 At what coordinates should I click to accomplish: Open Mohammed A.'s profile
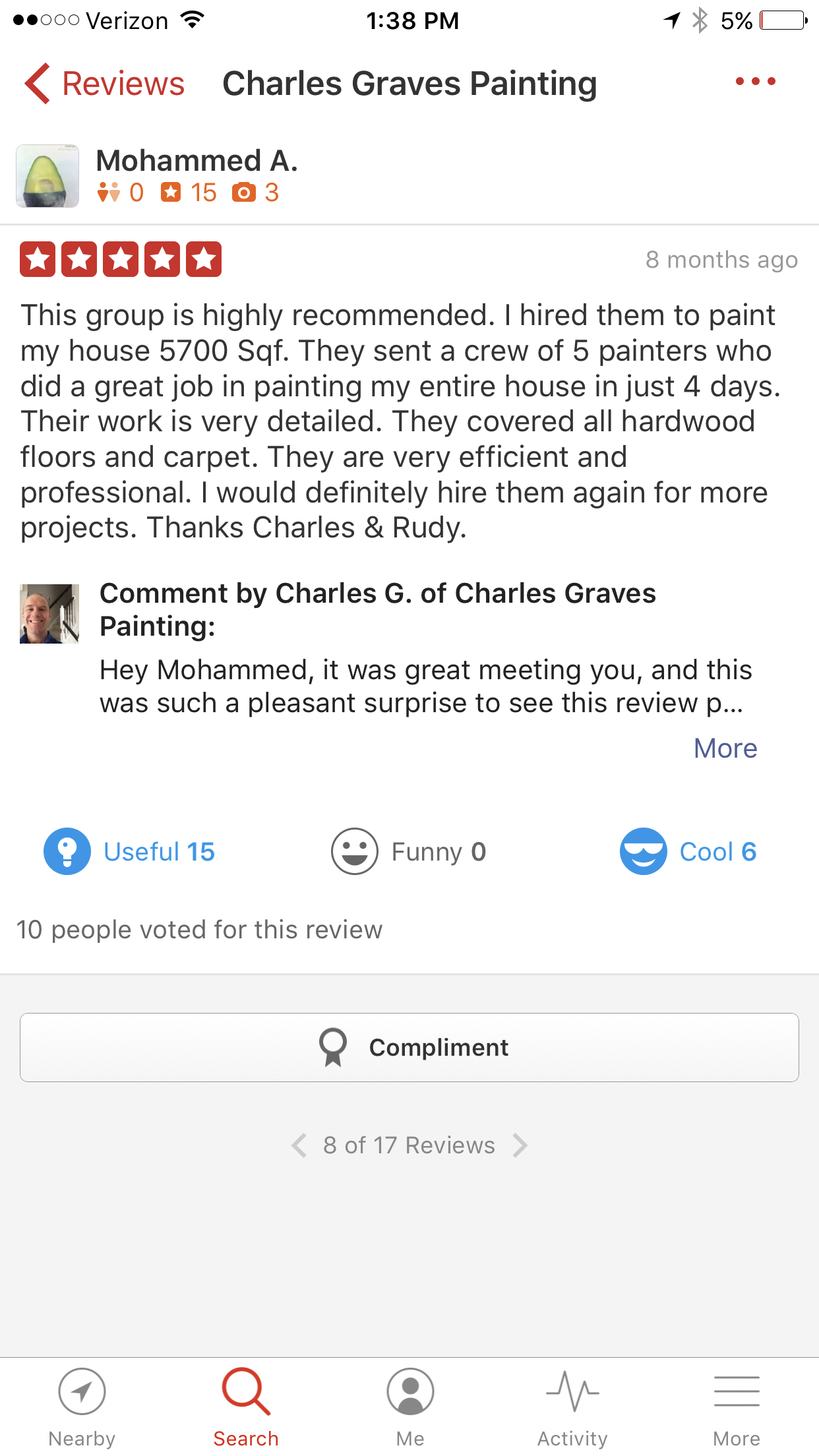tap(197, 161)
